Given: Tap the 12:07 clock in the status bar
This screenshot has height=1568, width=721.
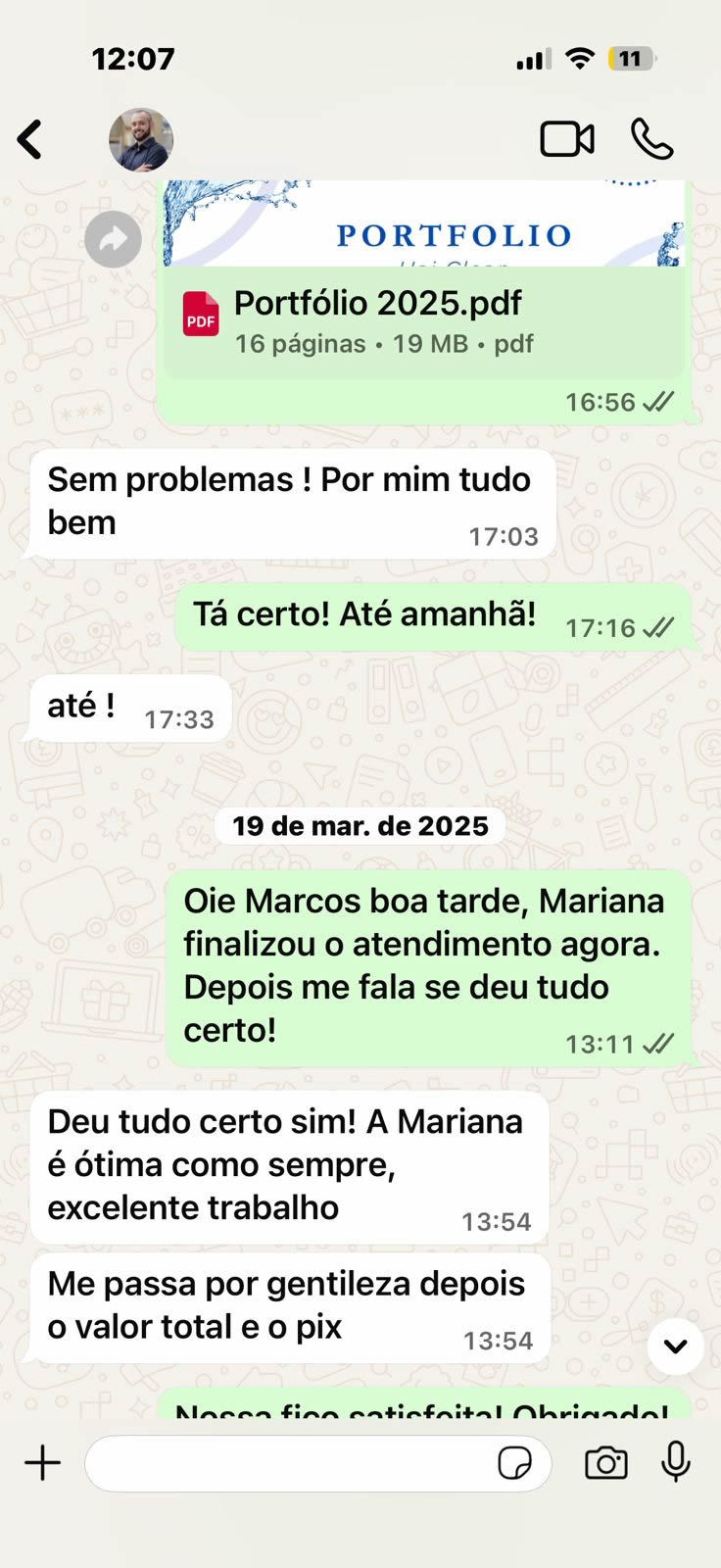Looking at the screenshot, I should (x=135, y=59).
